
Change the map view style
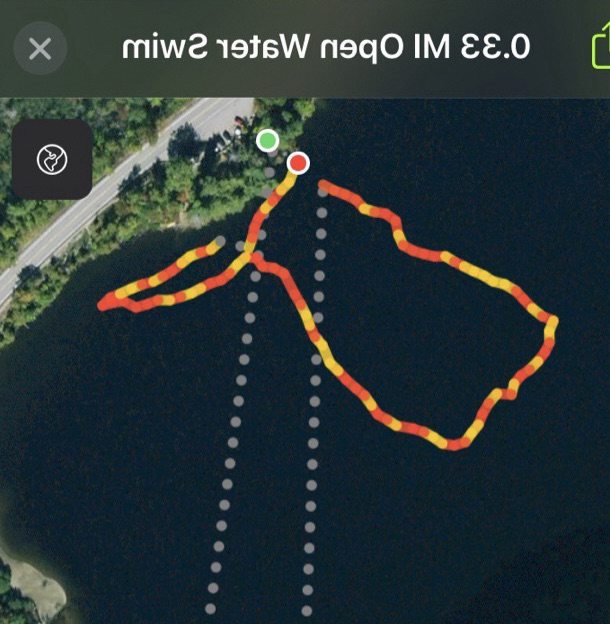coord(52,160)
